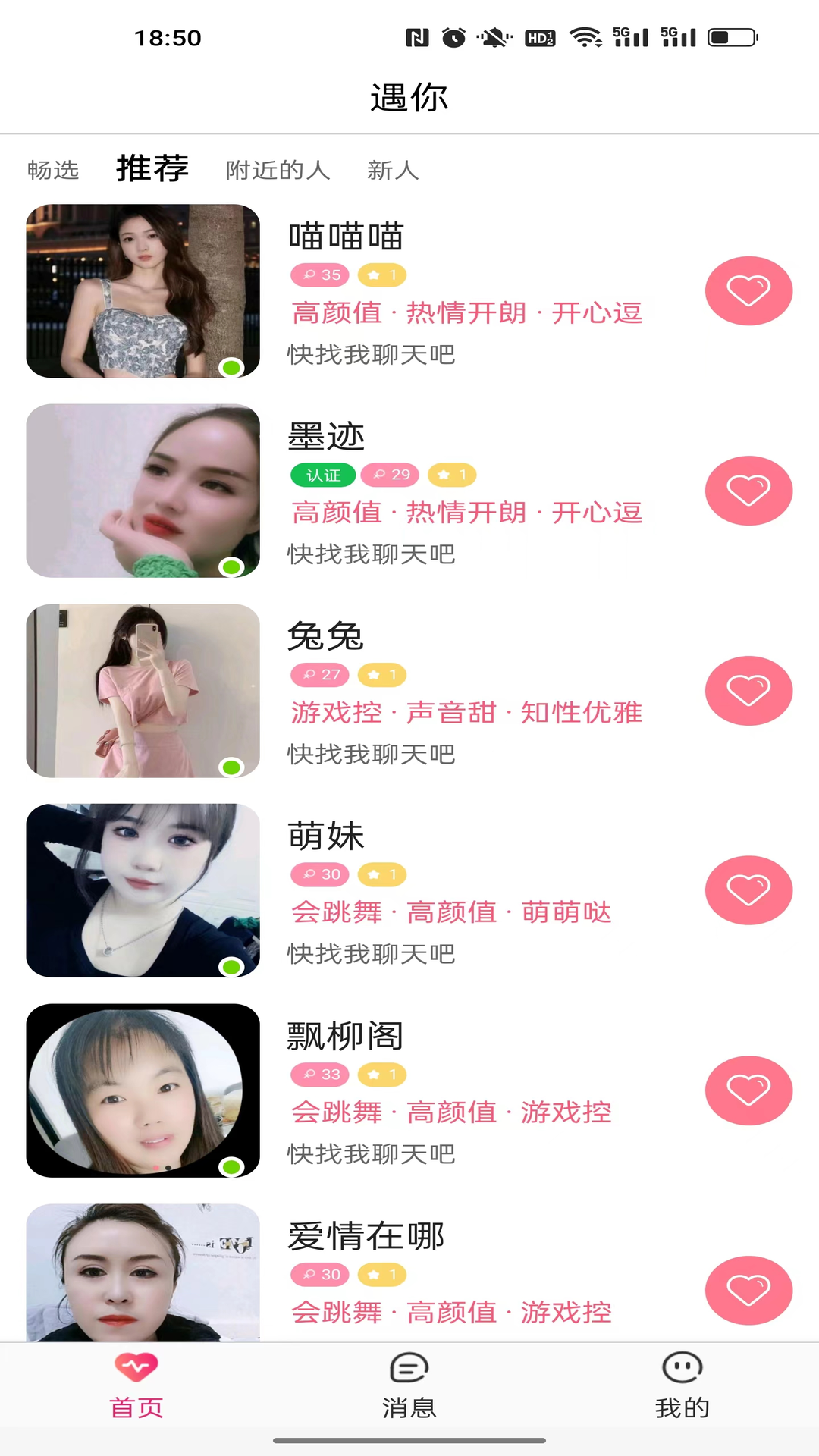Open 喵喵喵's profile photo

click(x=143, y=291)
